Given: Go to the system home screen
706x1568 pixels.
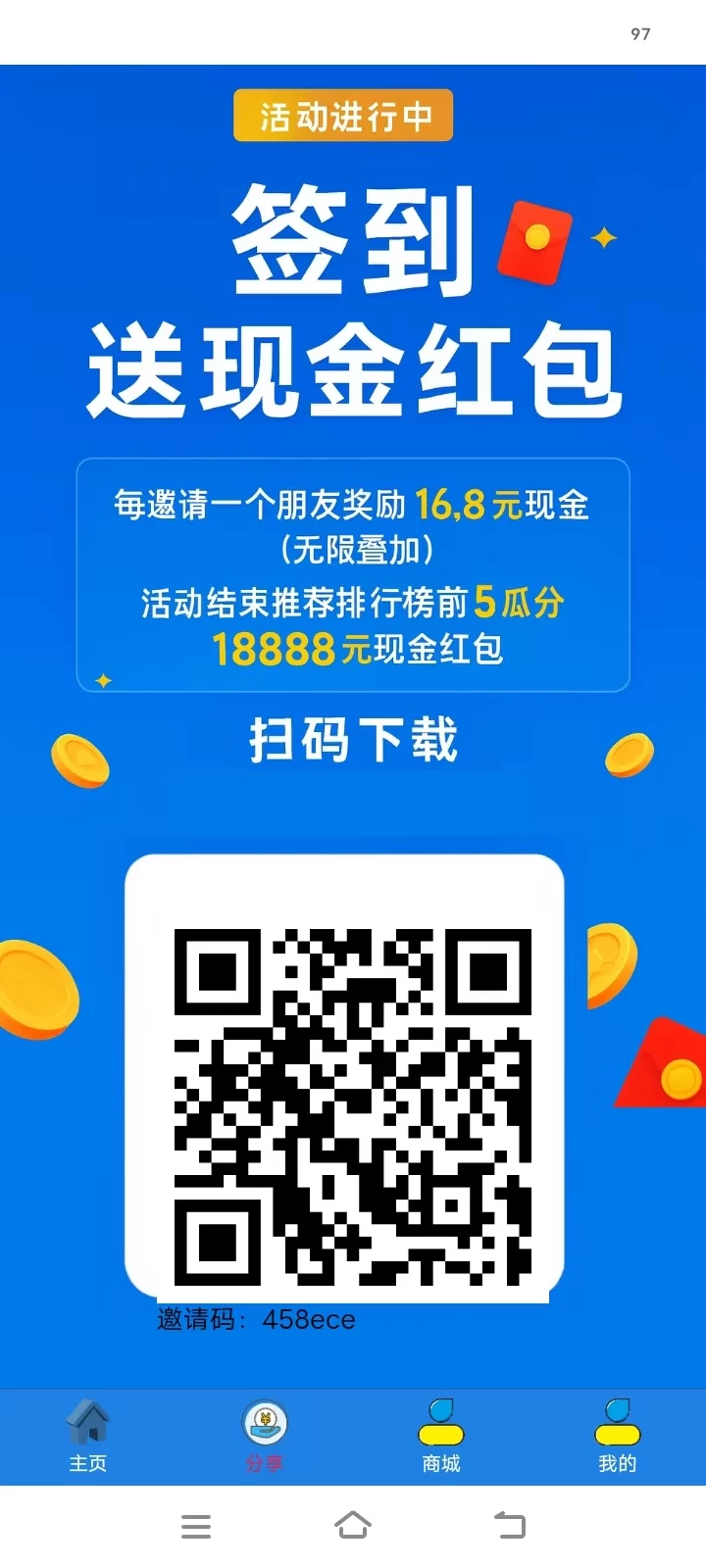Looking at the screenshot, I should point(353,1525).
